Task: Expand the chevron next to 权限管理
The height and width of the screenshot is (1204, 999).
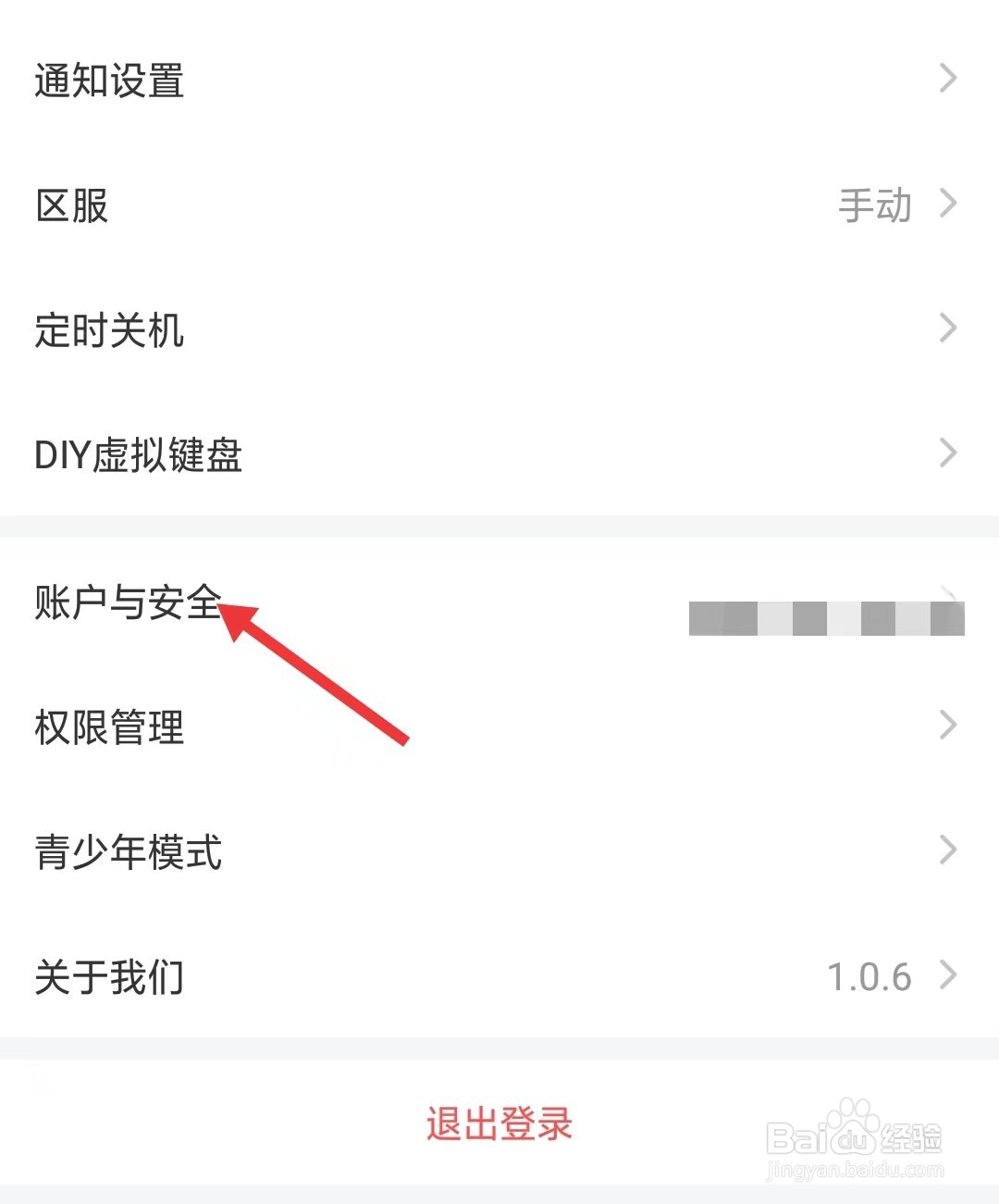Action: (x=947, y=726)
